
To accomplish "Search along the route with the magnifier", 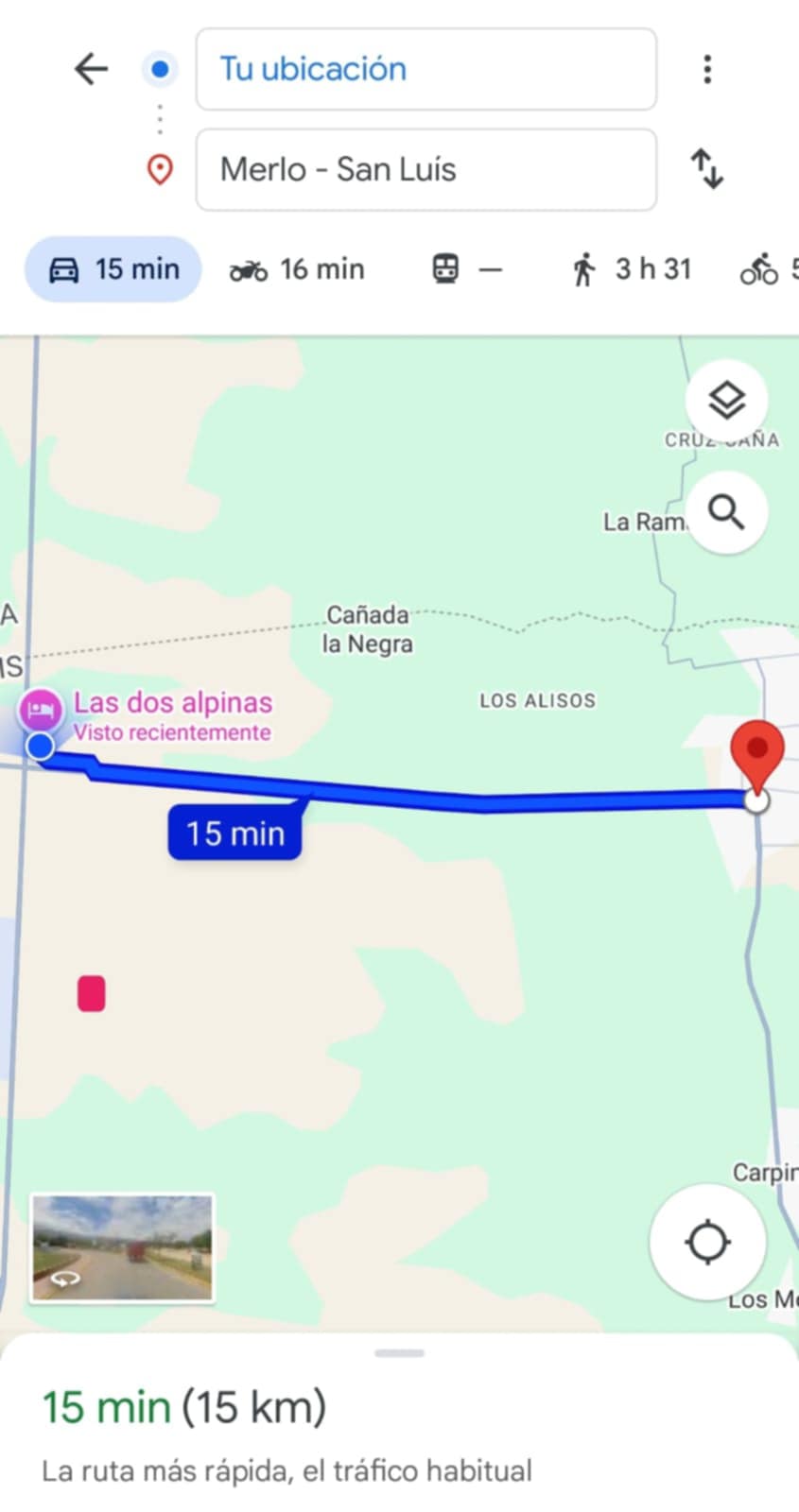I will pos(726,512).
